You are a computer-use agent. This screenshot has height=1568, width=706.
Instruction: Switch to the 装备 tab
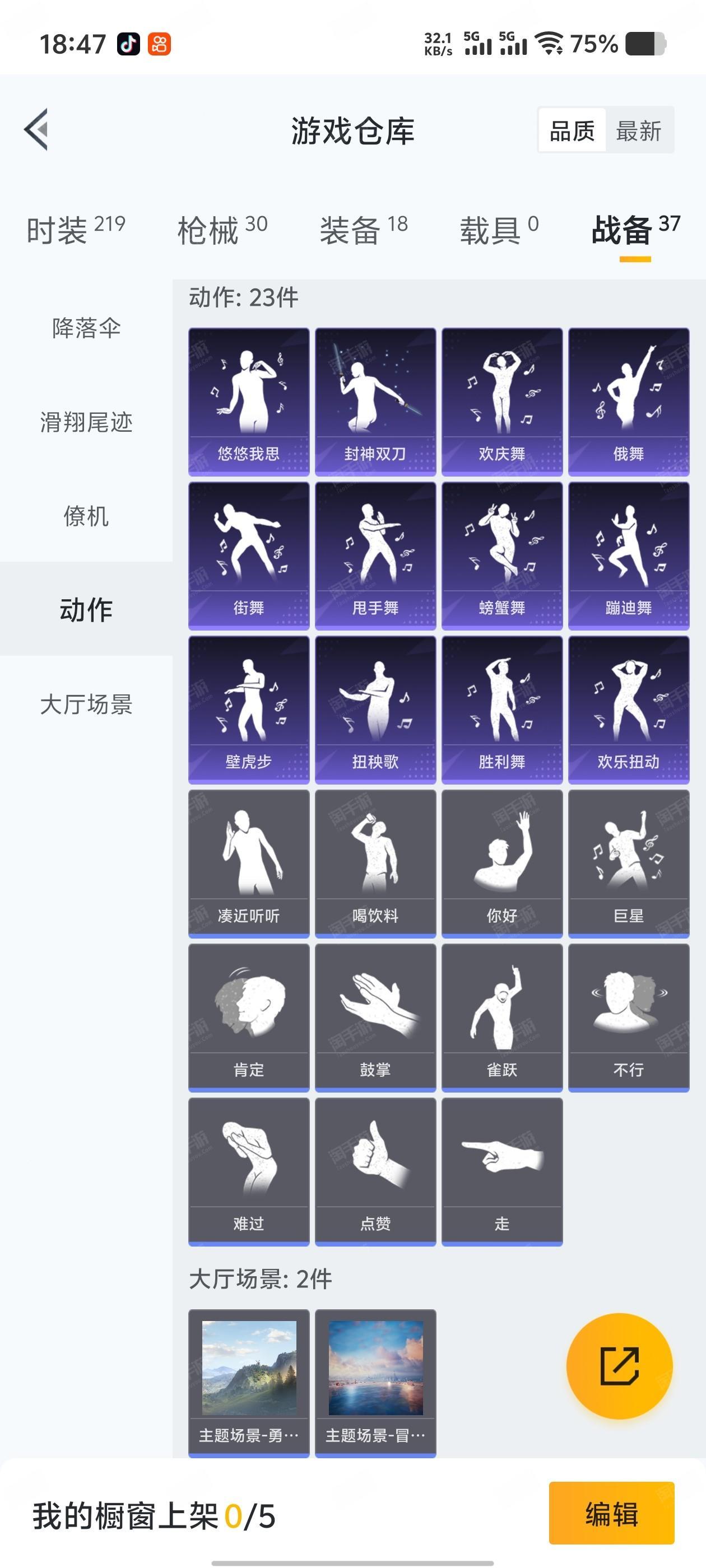tap(363, 230)
